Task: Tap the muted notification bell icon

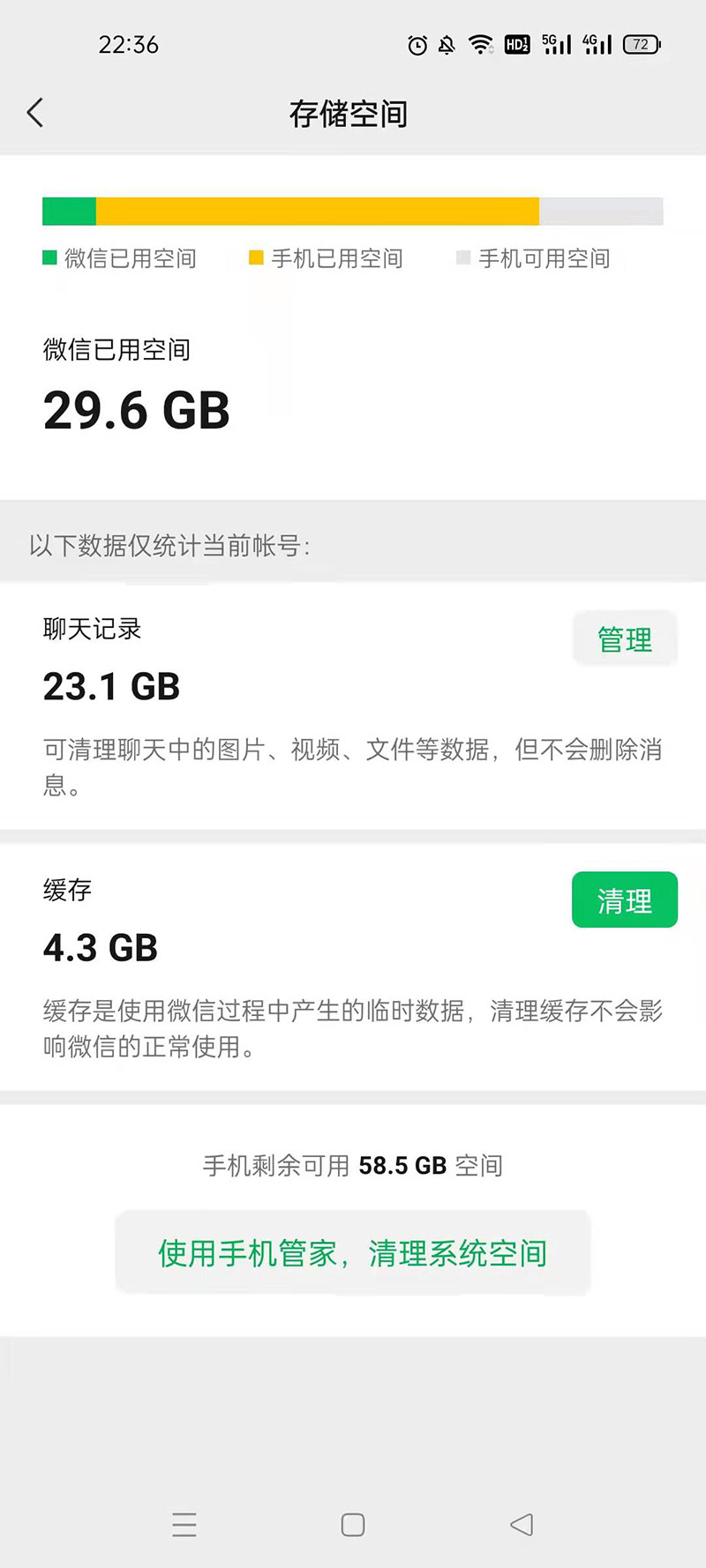Action: click(x=447, y=44)
